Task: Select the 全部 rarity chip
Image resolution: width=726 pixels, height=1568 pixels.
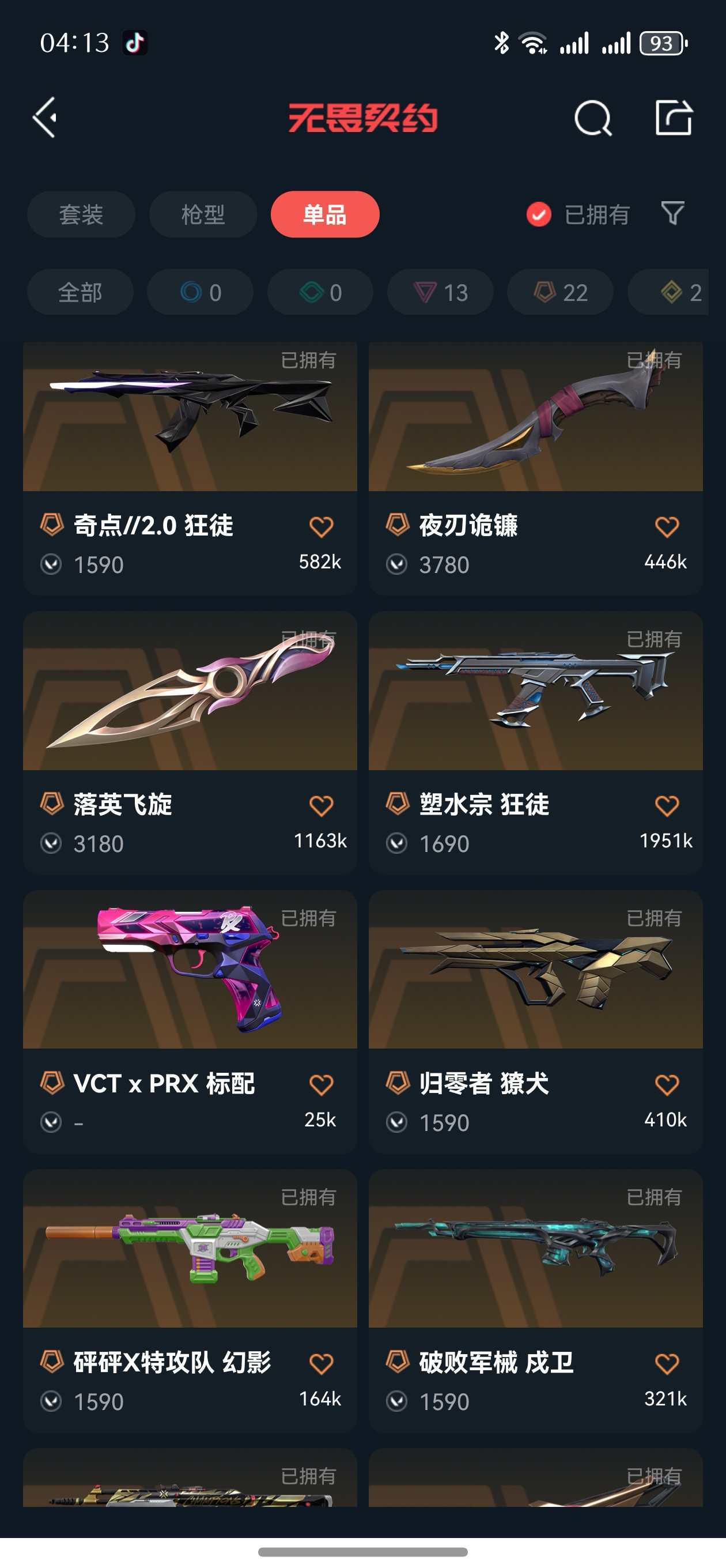Action: (x=80, y=293)
